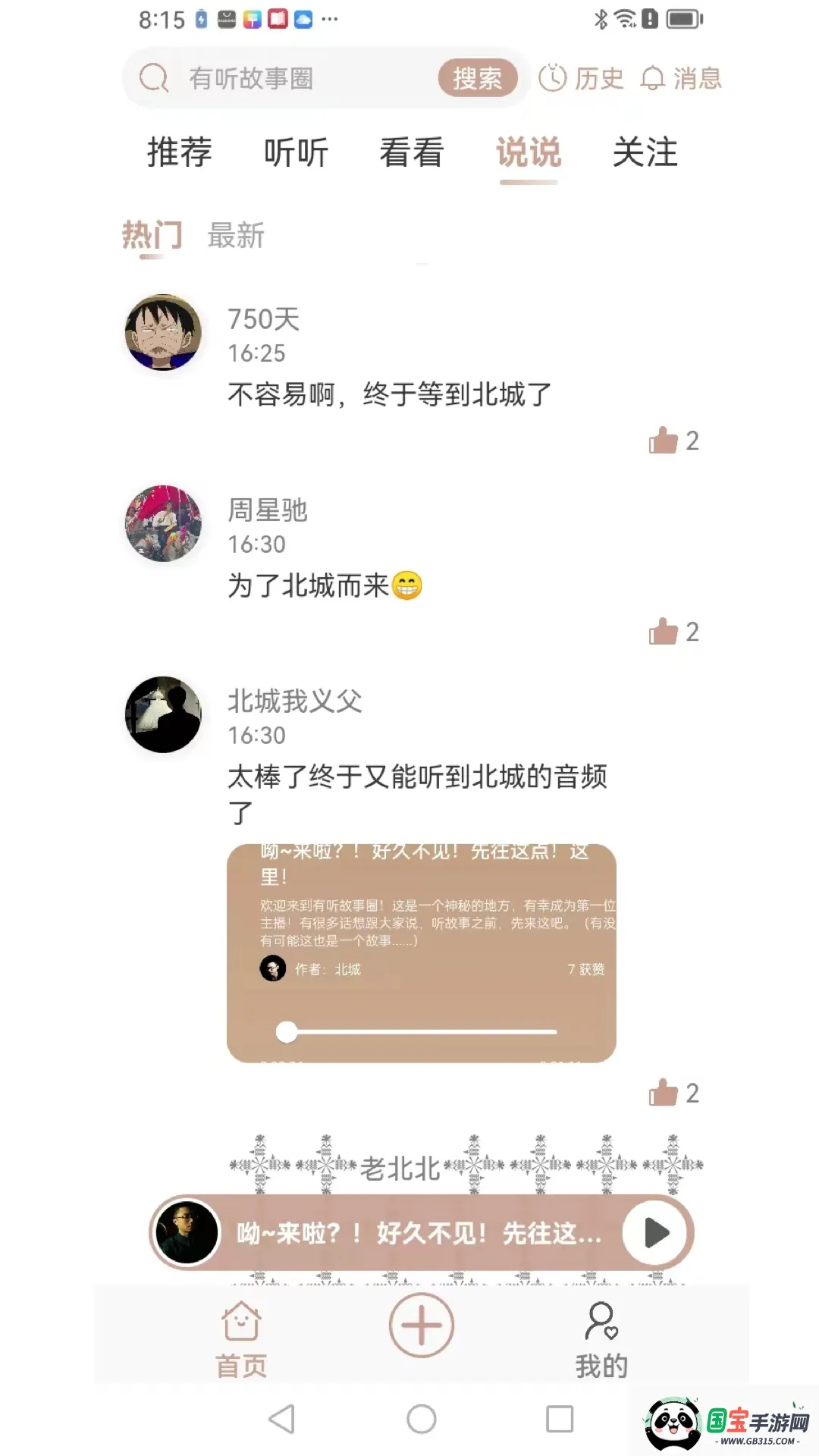Open the 听听 section
Screen dimensions: 819x1456
(296, 152)
